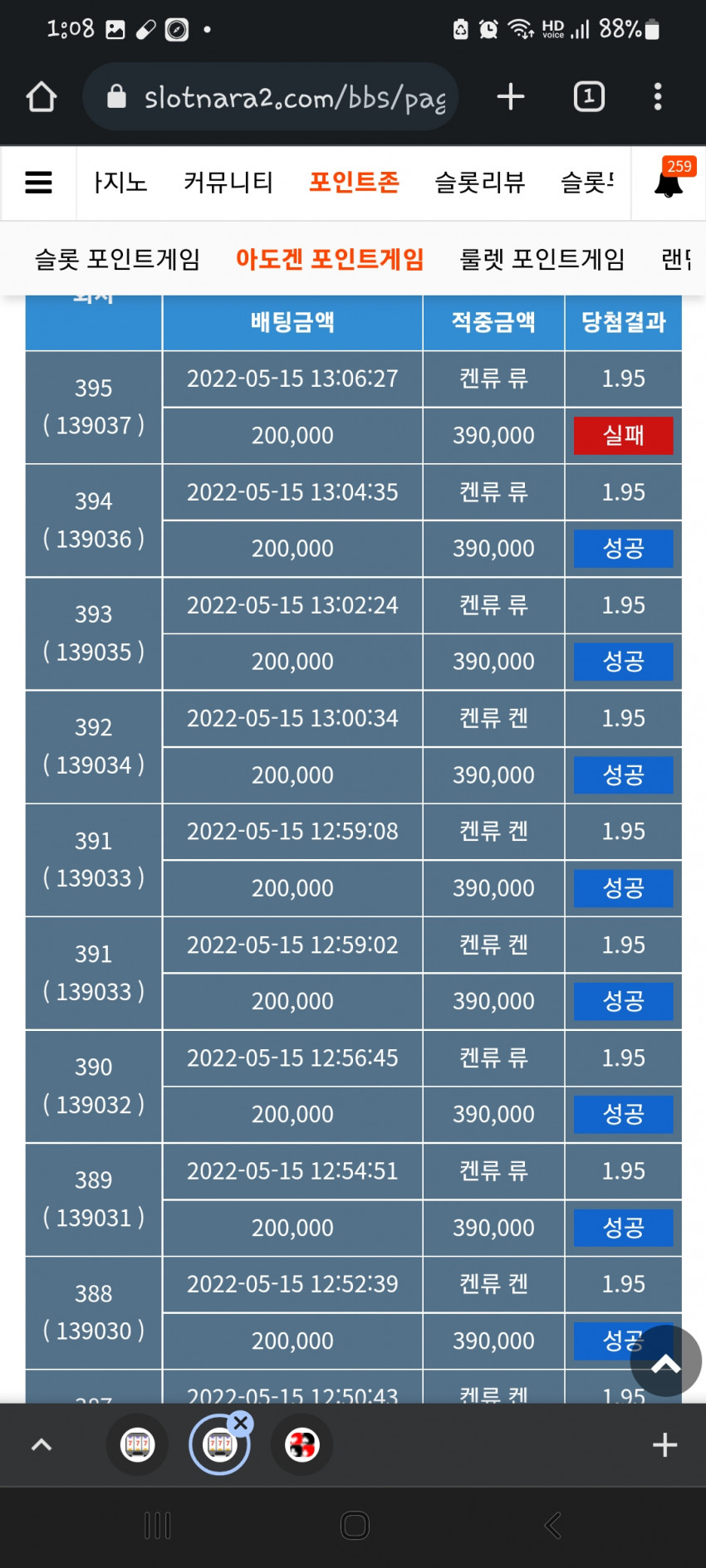Screen dimensions: 706x1568
Task: Switch to 슬롯 포인트게임 tab
Action: pyautogui.click(x=117, y=260)
